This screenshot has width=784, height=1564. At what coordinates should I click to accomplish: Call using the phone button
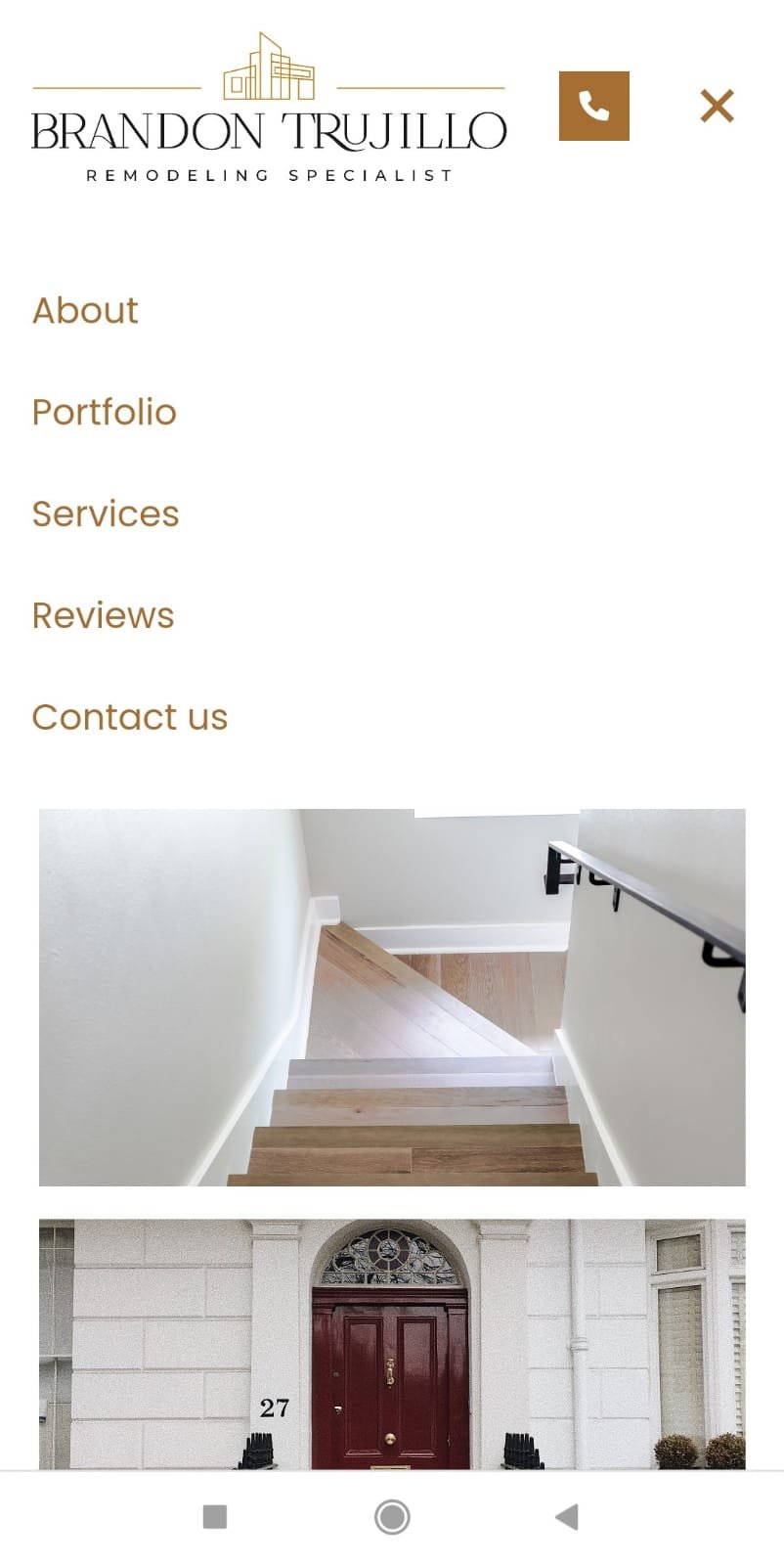[x=593, y=106]
